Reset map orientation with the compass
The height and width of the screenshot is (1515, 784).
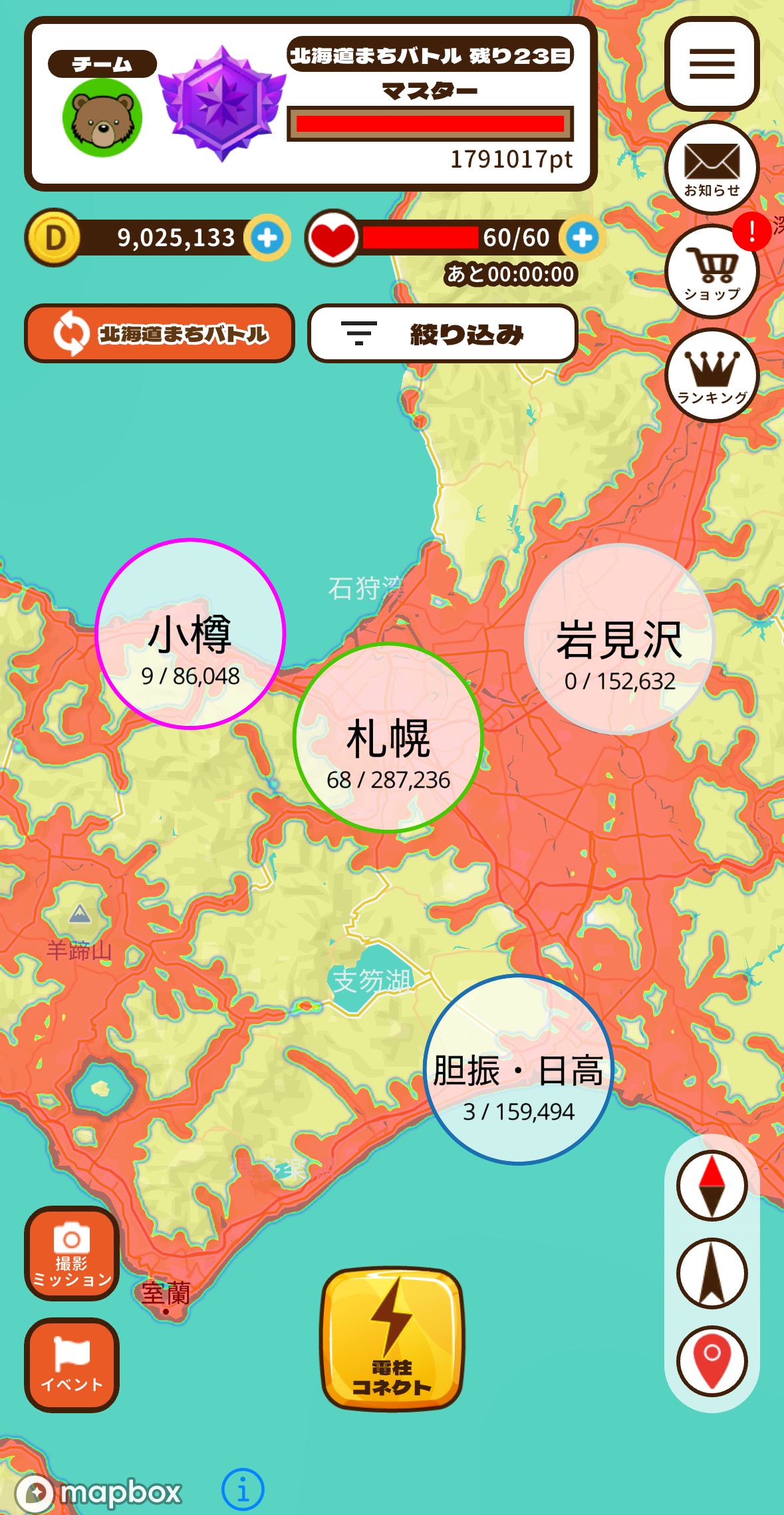click(712, 1186)
